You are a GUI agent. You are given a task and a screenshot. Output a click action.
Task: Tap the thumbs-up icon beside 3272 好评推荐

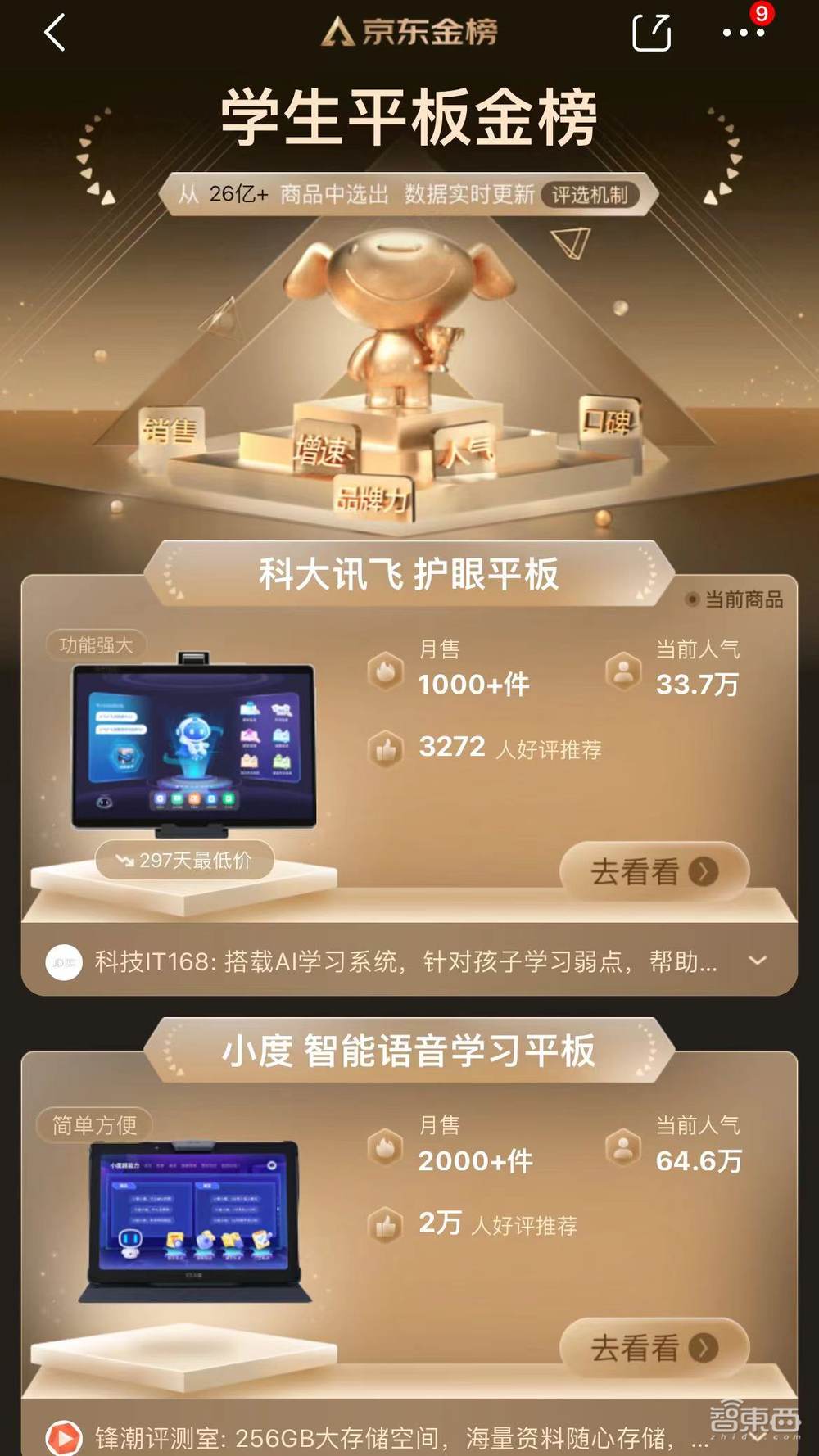[x=385, y=746]
